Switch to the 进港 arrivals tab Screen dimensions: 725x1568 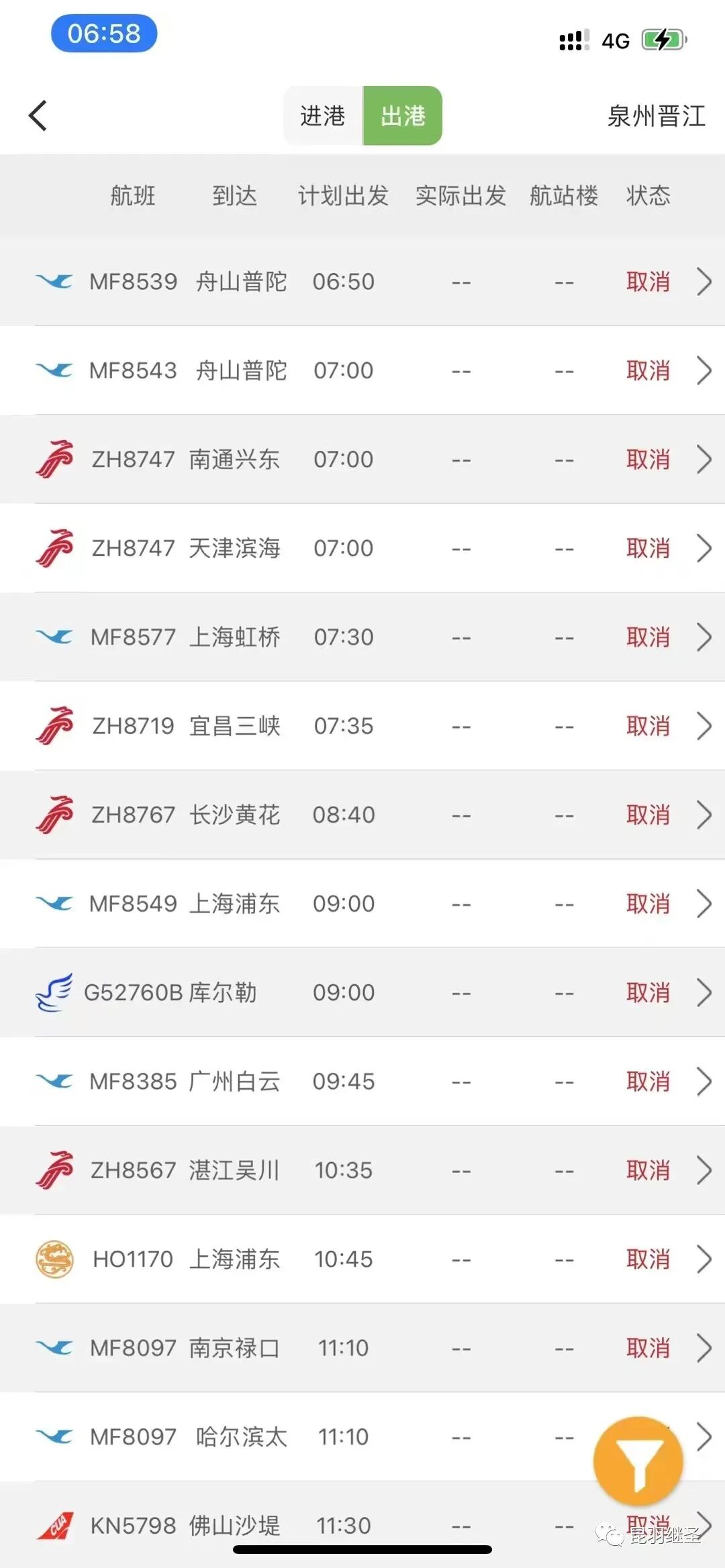tap(323, 115)
